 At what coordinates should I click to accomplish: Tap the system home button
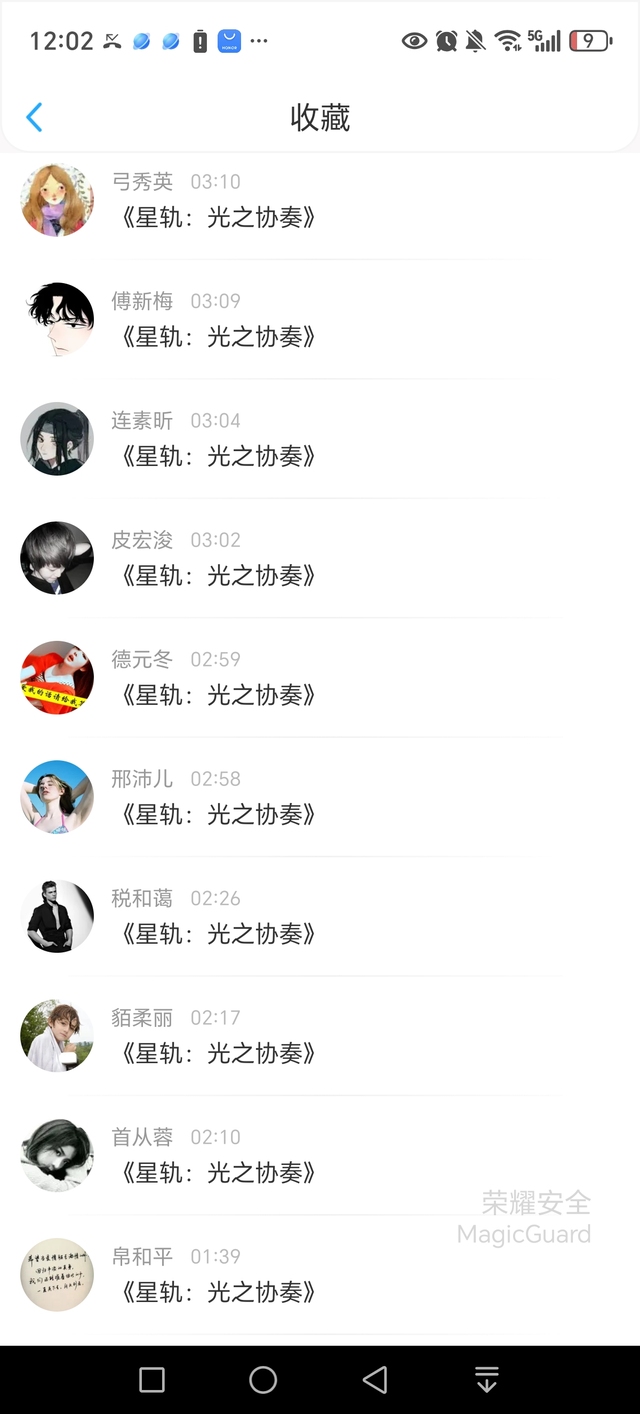(263, 1380)
